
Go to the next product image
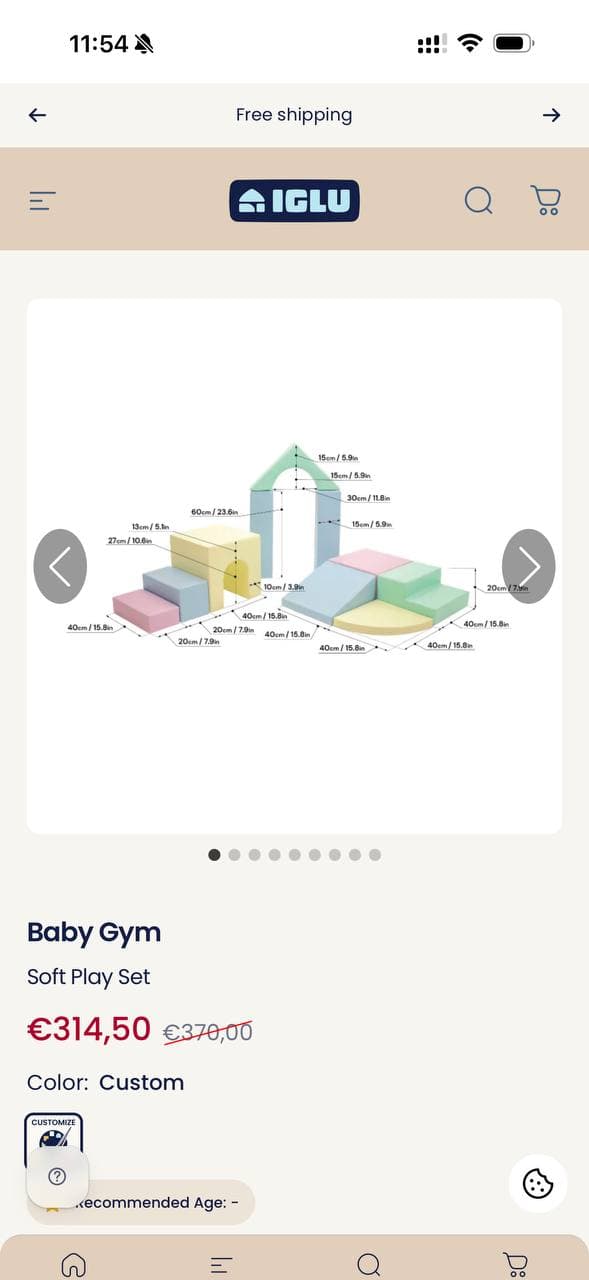(528, 566)
